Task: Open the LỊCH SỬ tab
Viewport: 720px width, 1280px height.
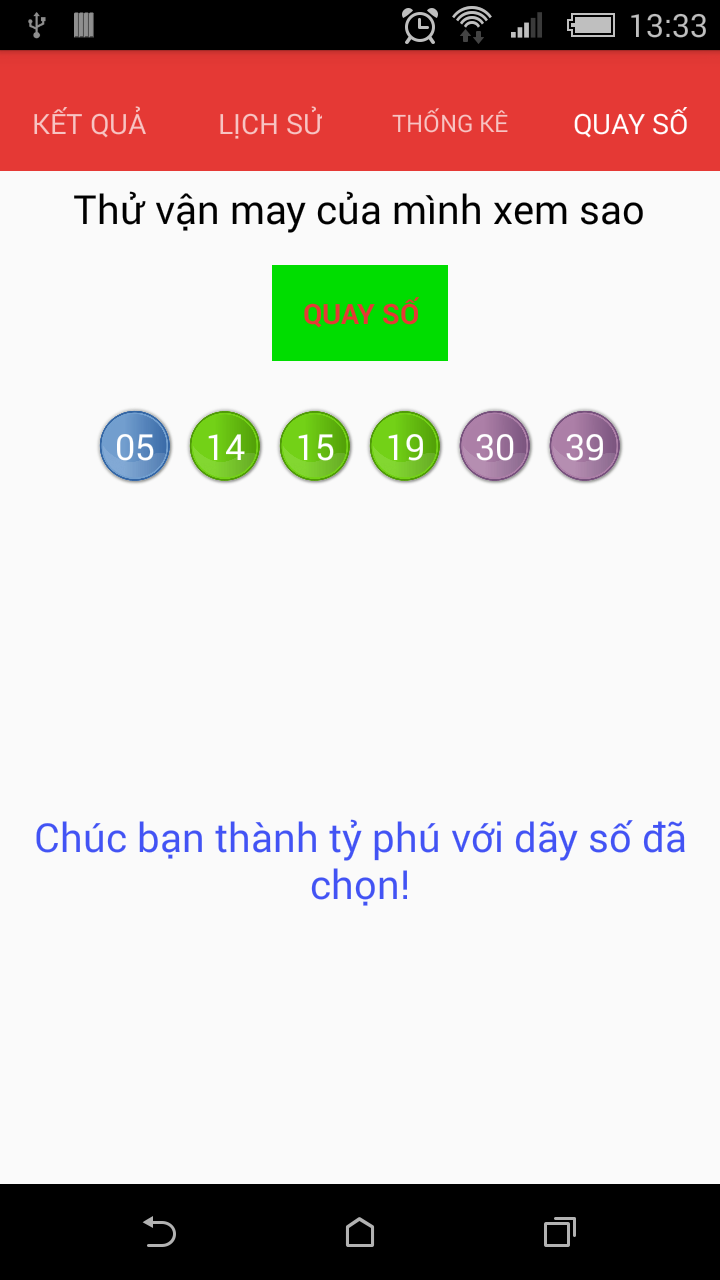Action: coord(270,124)
